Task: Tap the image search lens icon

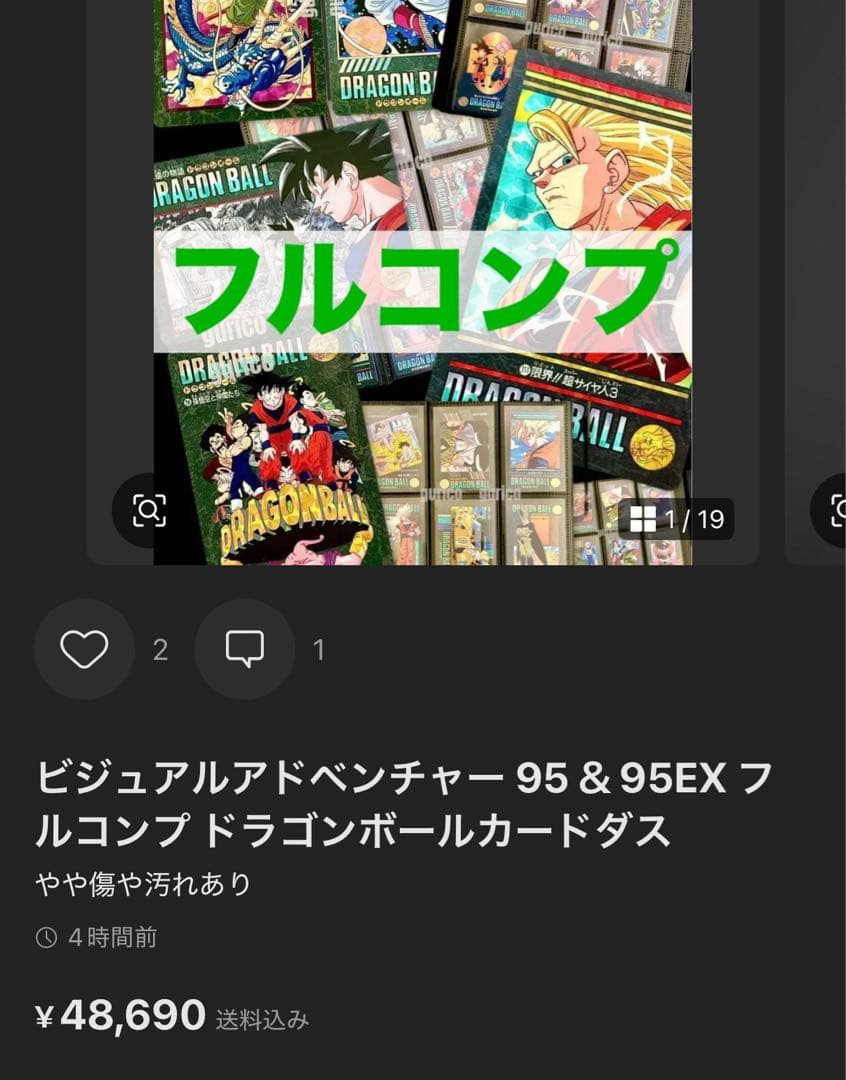Action: [x=151, y=511]
